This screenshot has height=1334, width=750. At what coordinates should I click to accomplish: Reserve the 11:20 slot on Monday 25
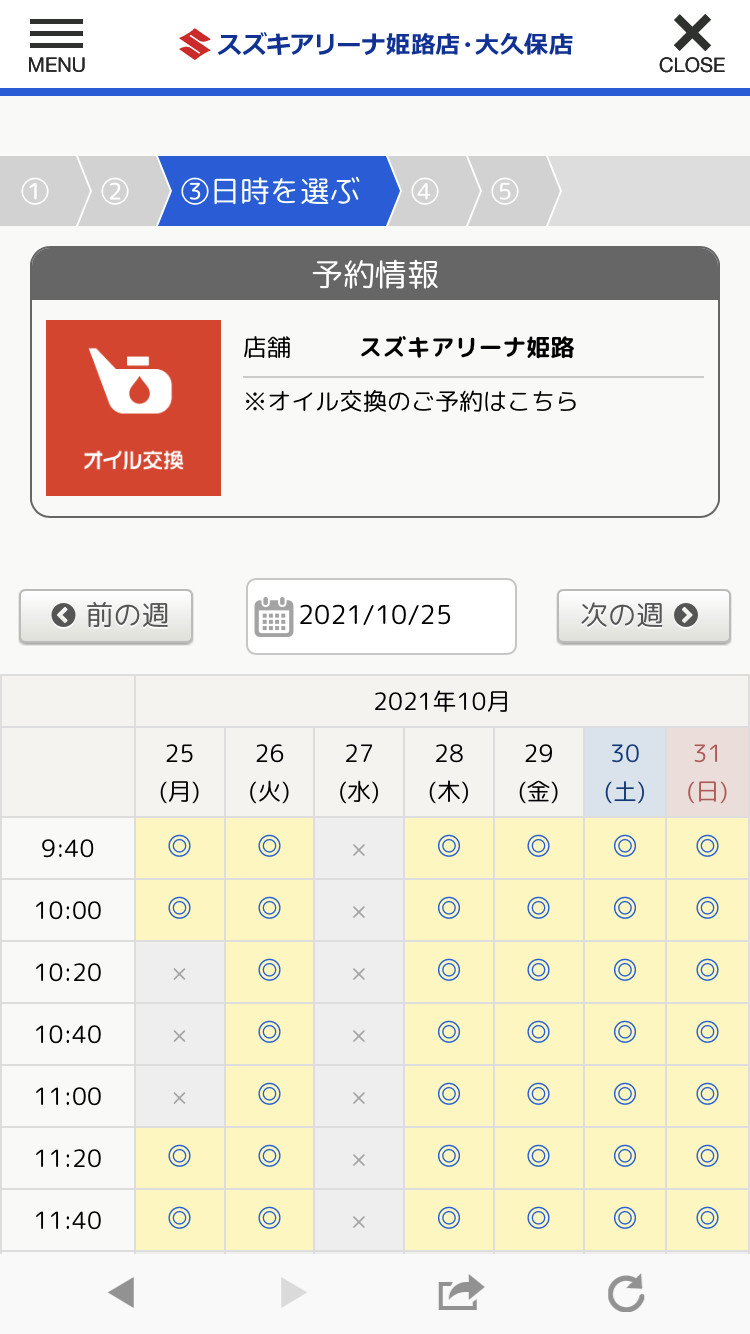pos(180,1158)
